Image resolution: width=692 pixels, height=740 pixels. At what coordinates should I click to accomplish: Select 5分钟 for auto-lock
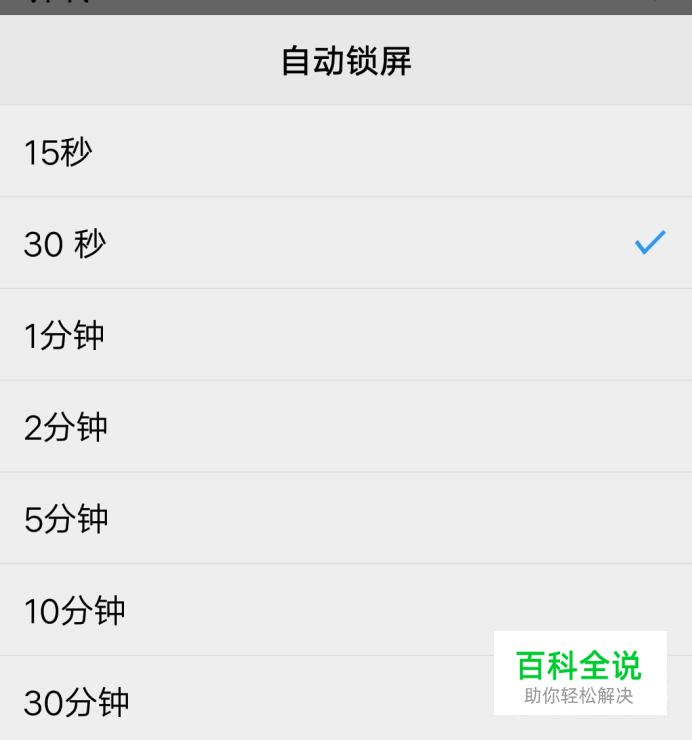point(66,520)
